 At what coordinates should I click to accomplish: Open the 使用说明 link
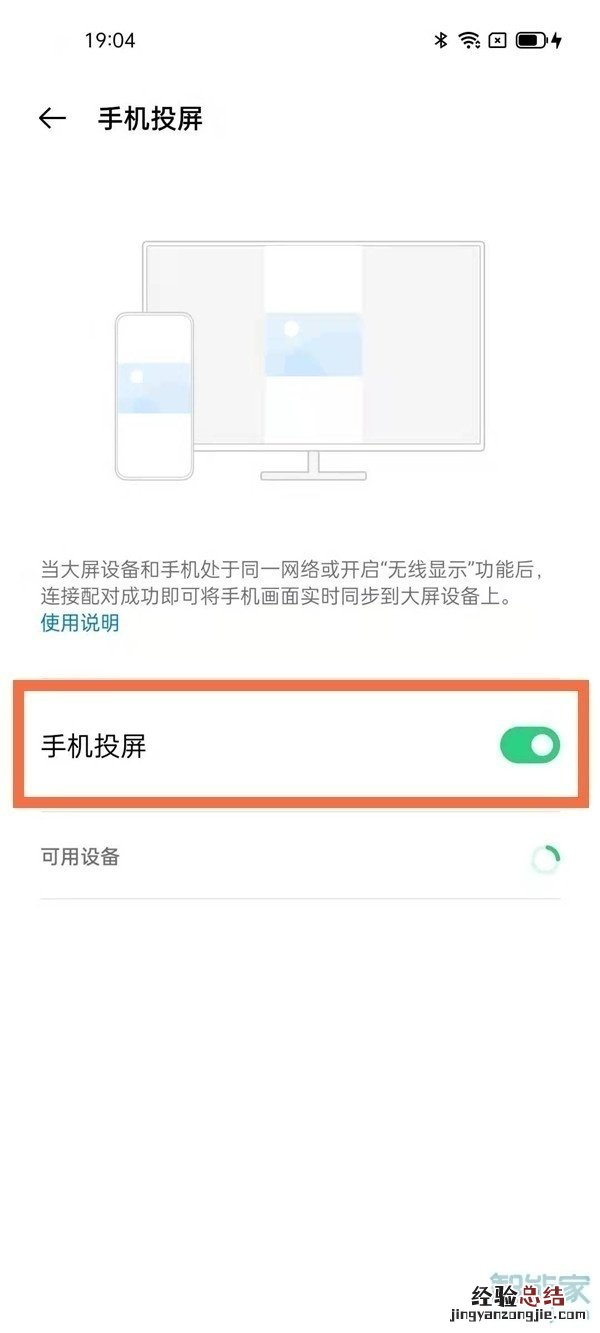[x=80, y=623]
